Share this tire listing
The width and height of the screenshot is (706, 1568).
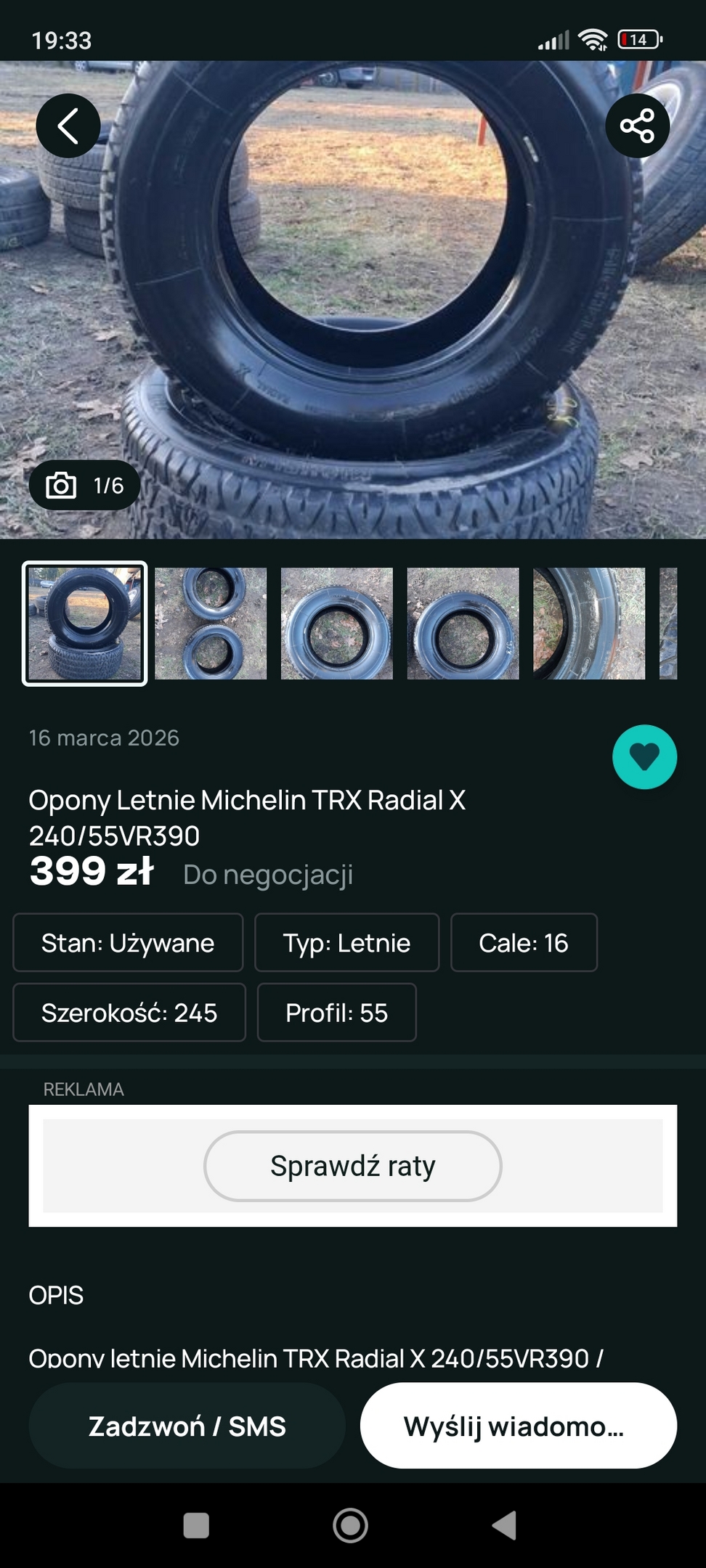tap(637, 126)
